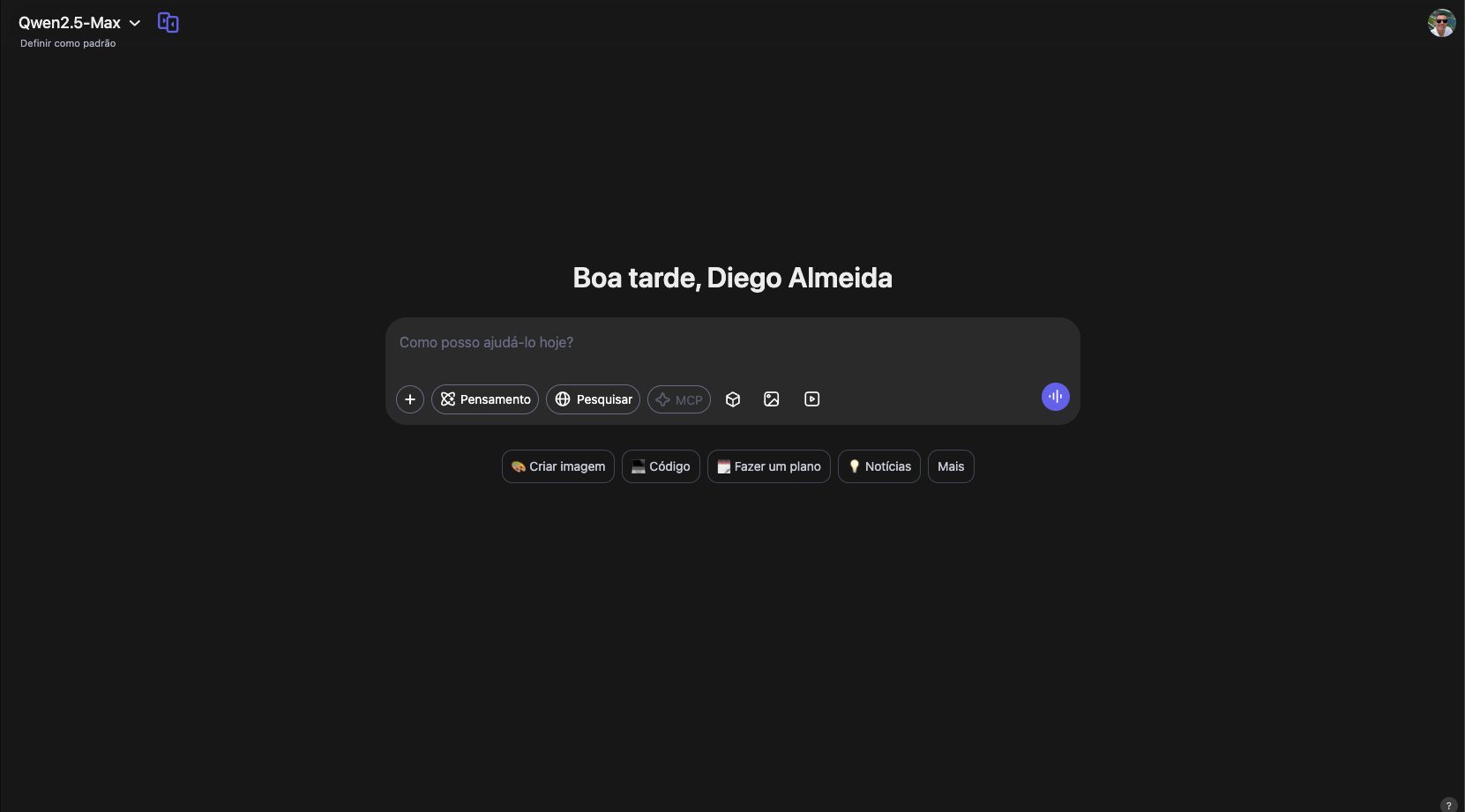Screen dimensions: 1465x812
Task: Start voice input with purple button
Action: click(1055, 397)
